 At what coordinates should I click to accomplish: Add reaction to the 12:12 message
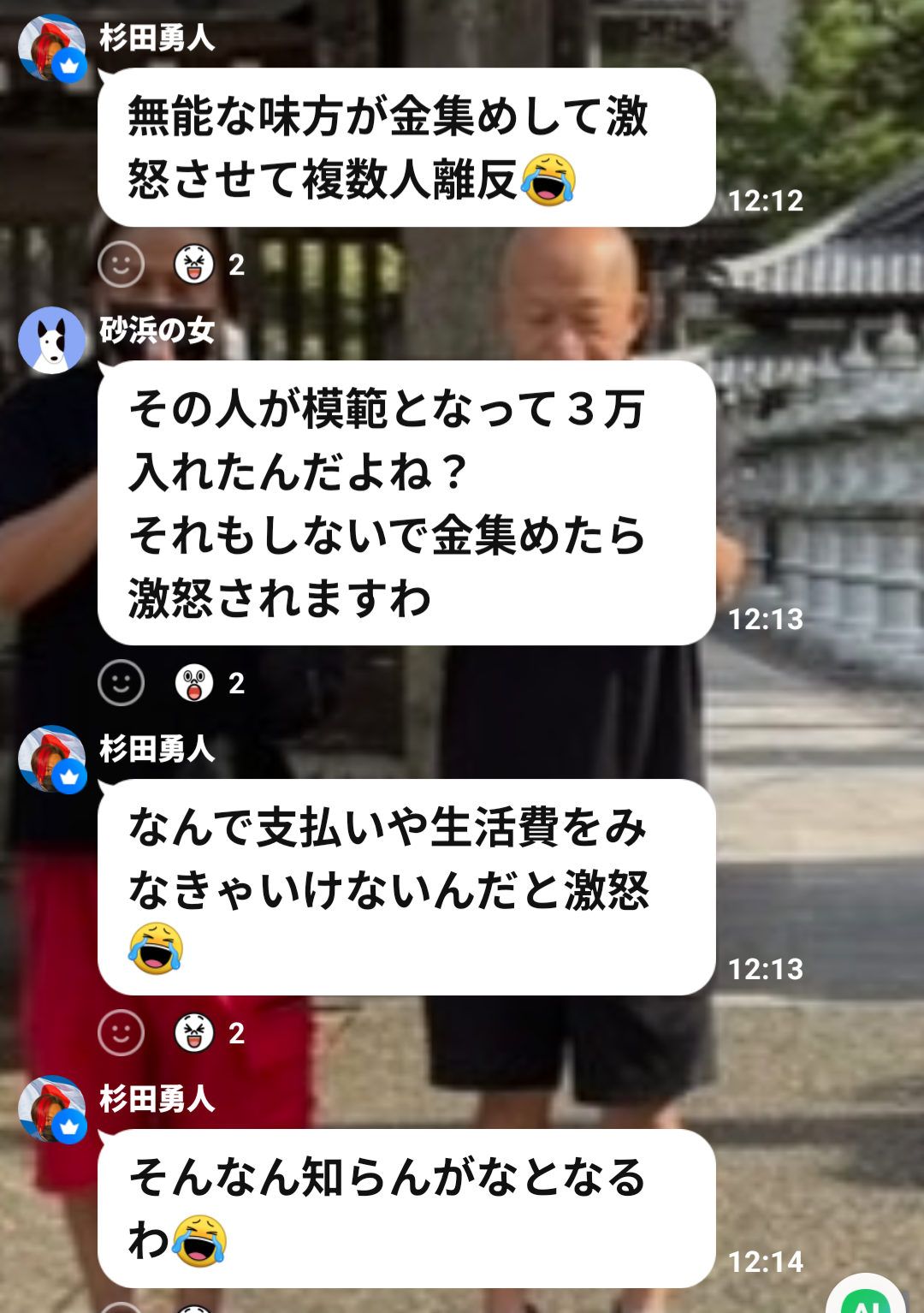(121, 264)
